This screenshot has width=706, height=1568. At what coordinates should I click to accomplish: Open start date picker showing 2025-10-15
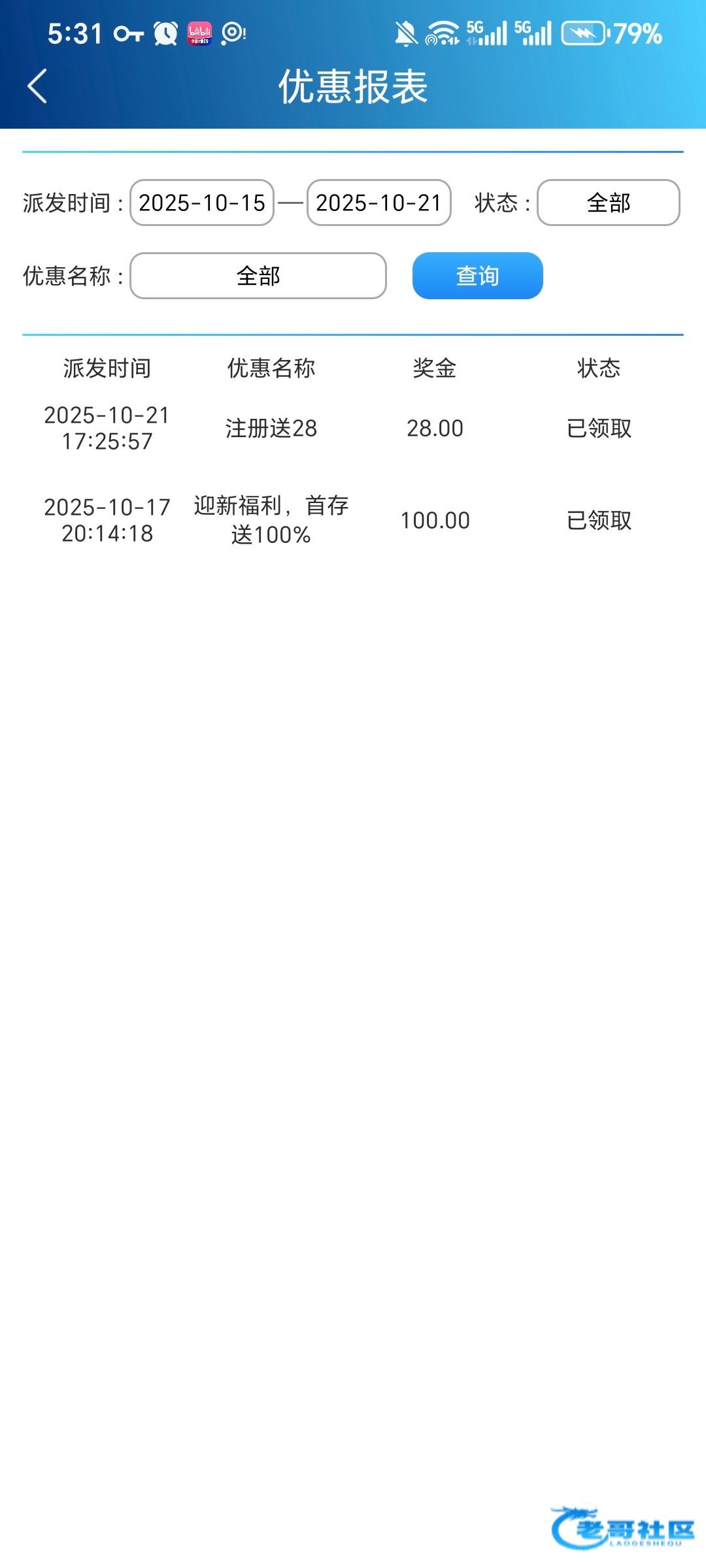click(202, 203)
